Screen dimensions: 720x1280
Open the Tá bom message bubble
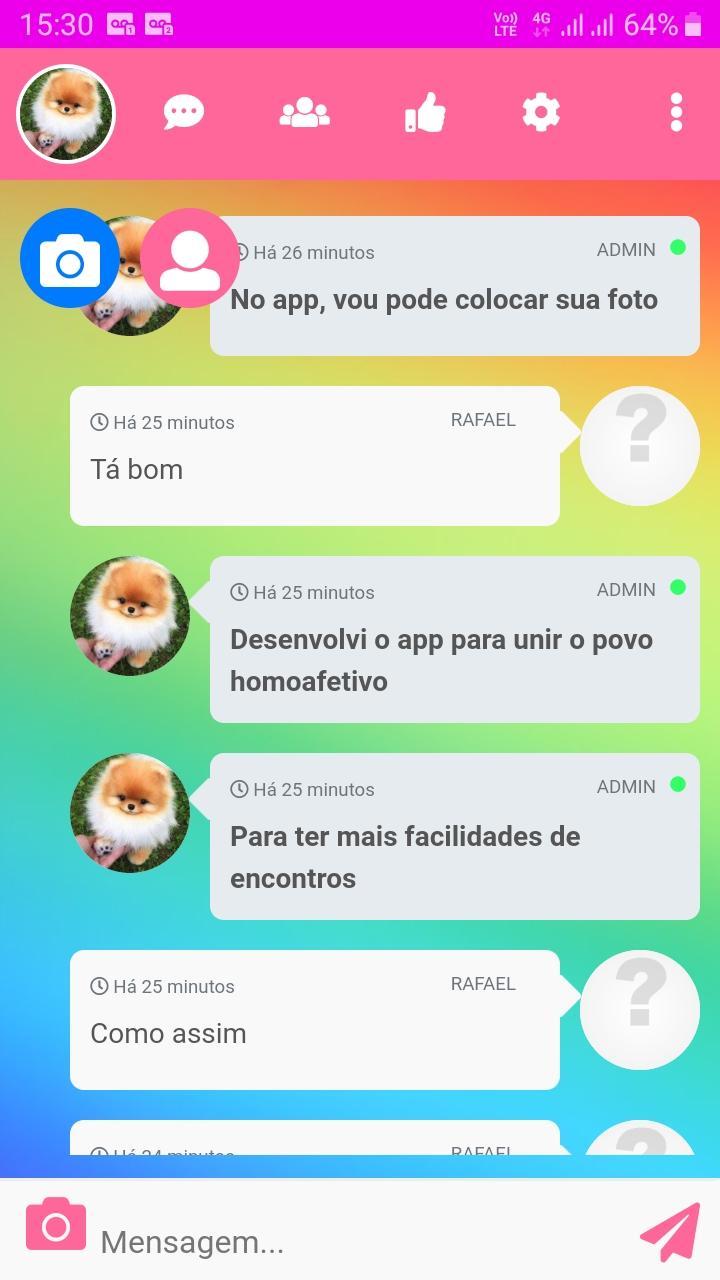pos(315,455)
